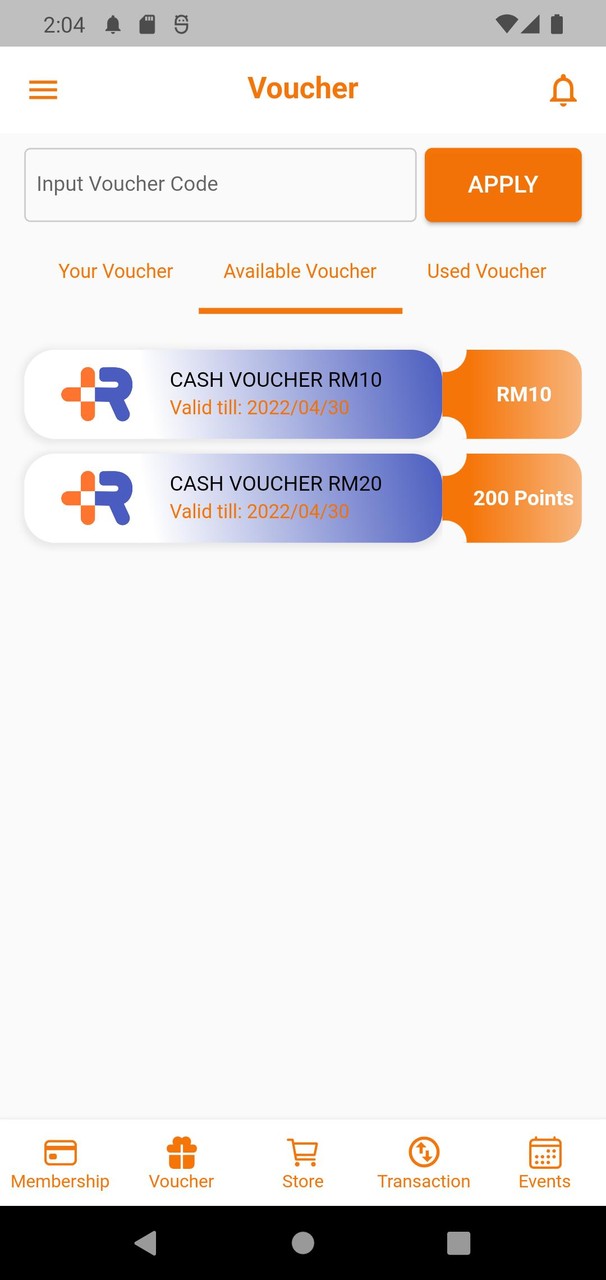The image size is (606, 1280).
Task: Open the Voucher bottom navigation item
Action: [x=181, y=1164]
